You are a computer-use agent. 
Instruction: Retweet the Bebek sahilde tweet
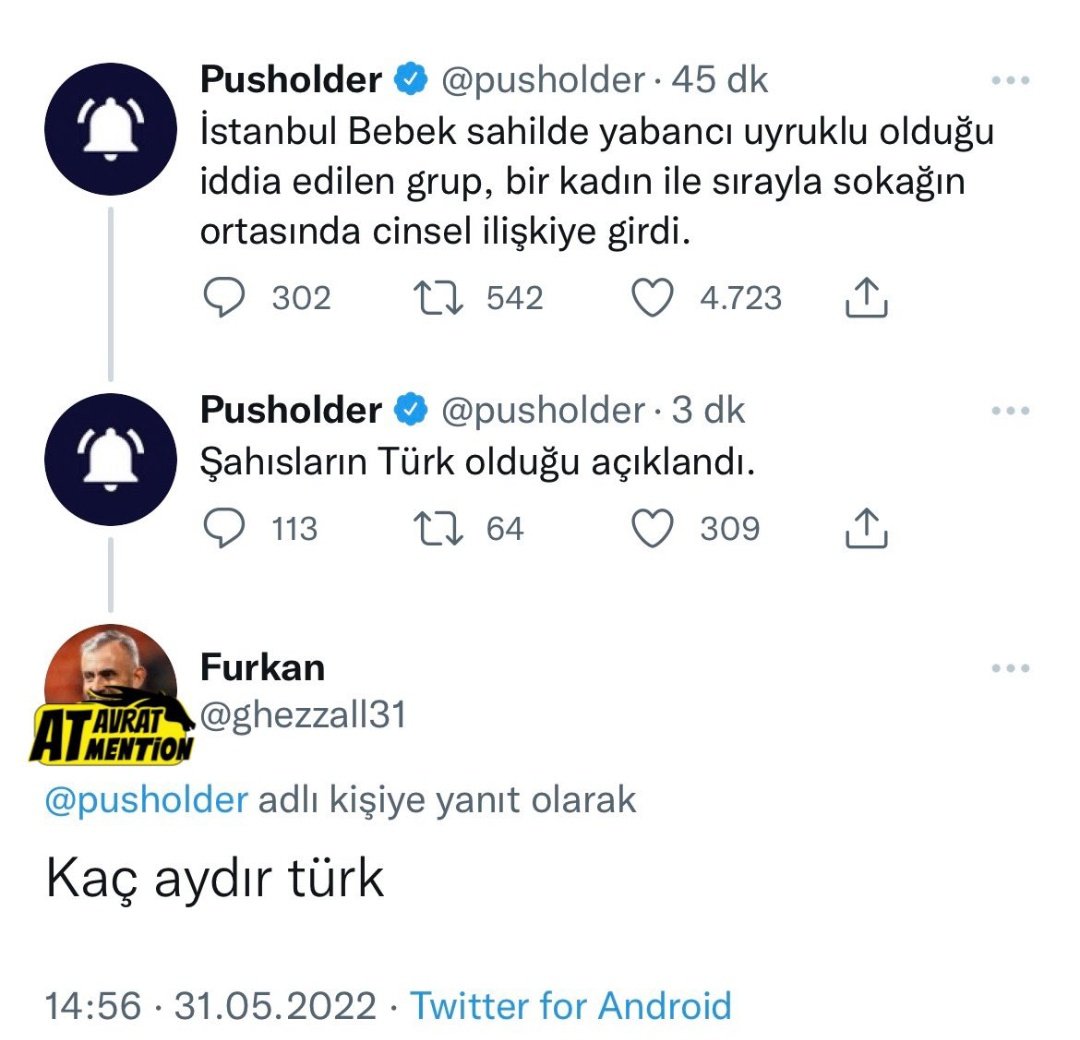click(439, 298)
